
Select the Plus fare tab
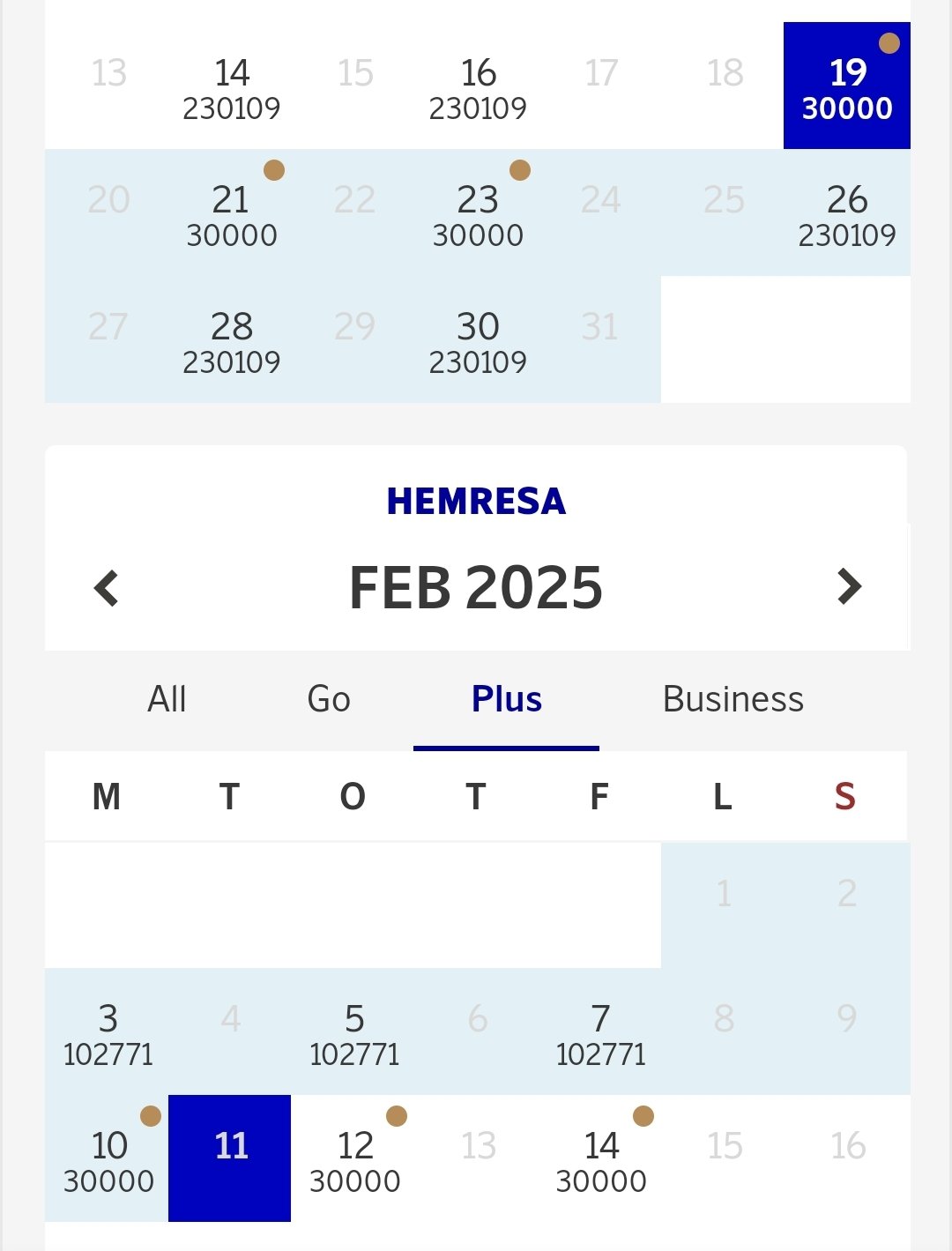coord(506,699)
